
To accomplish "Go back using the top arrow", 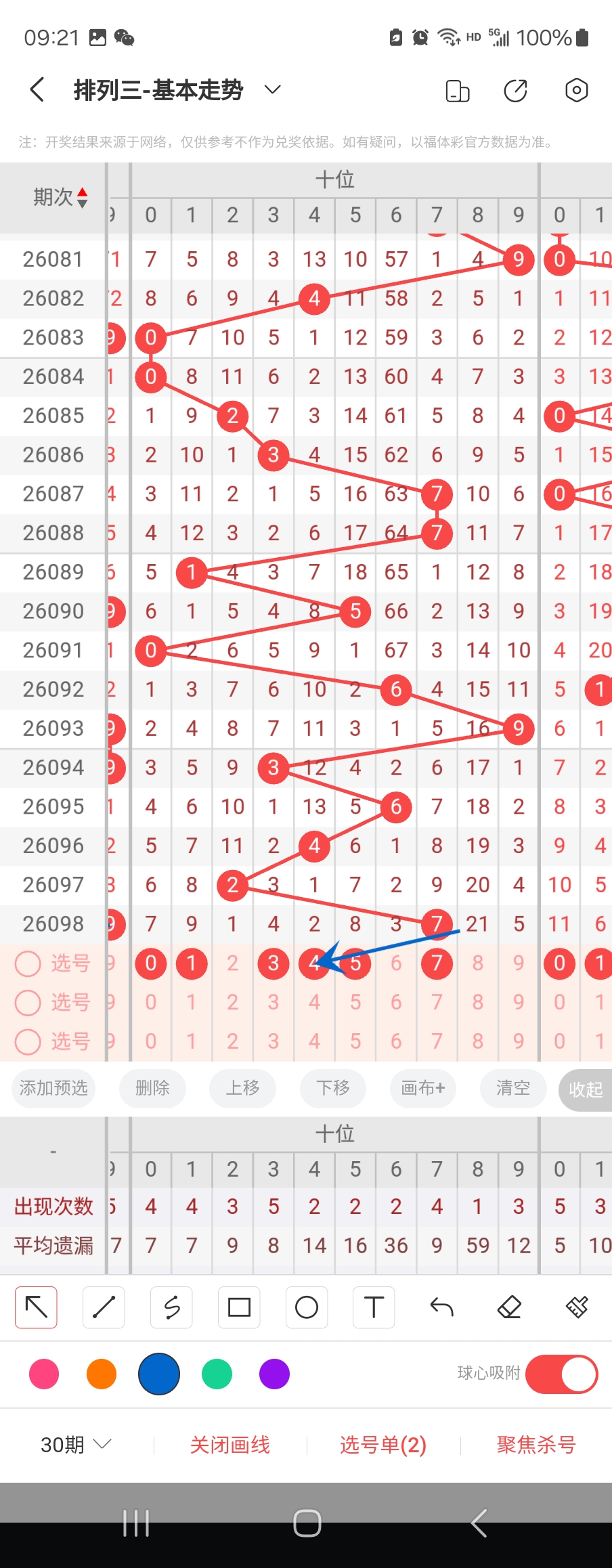I will point(38,89).
